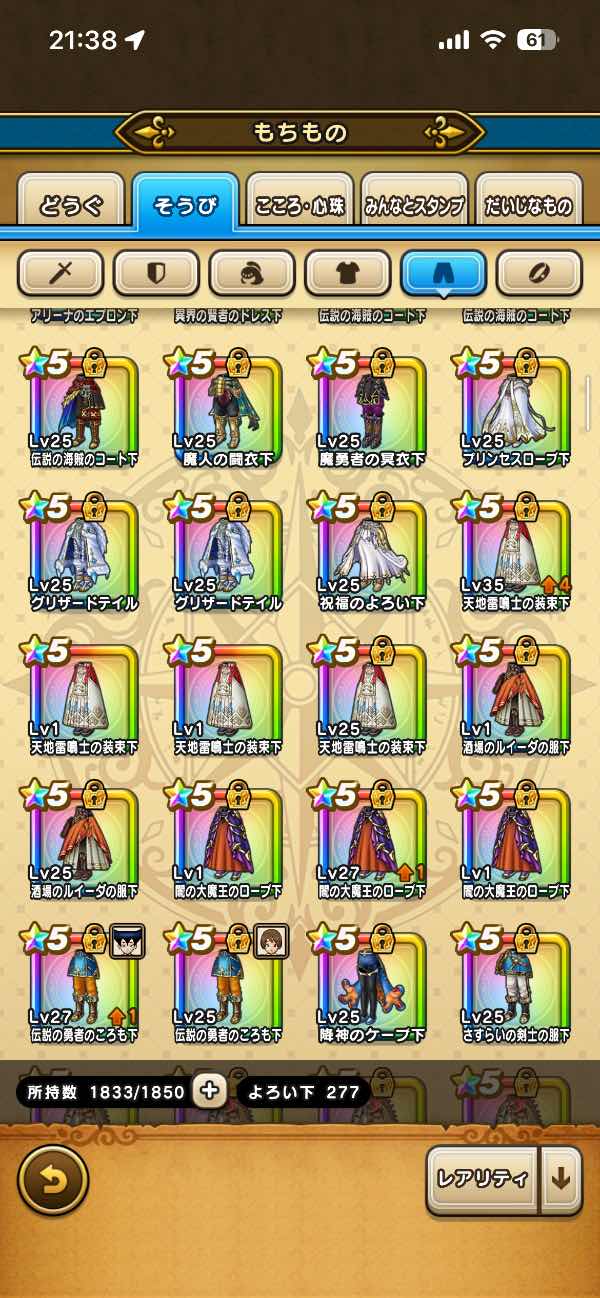The width and height of the screenshot is (600, 1298).
Task: Change sort criterion レアリティ
Action: coord(483,1180)
